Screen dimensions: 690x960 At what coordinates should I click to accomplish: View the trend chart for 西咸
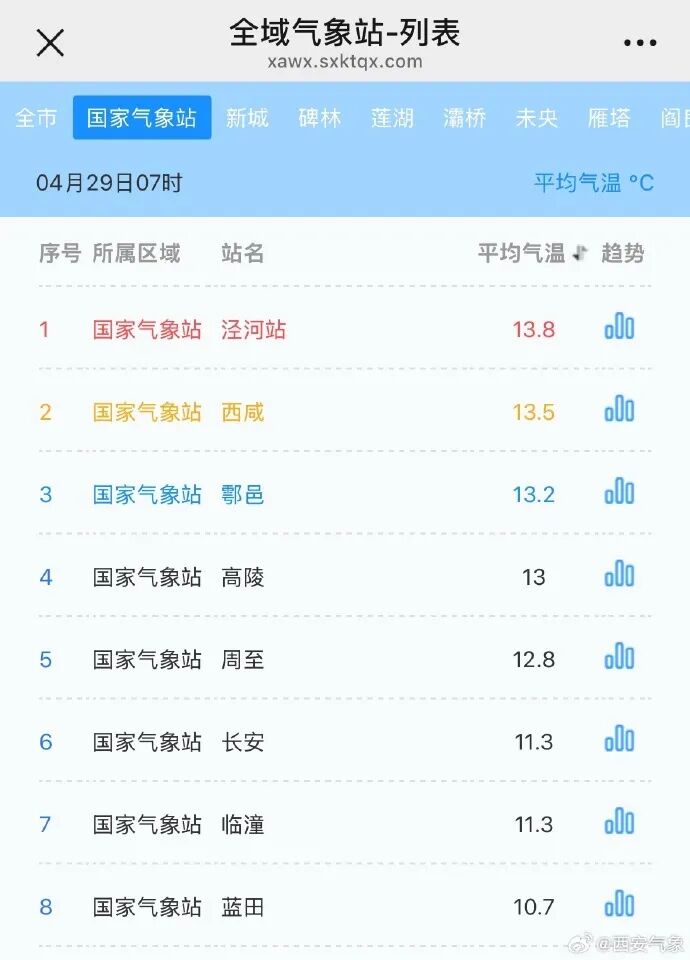click(619, 410)
